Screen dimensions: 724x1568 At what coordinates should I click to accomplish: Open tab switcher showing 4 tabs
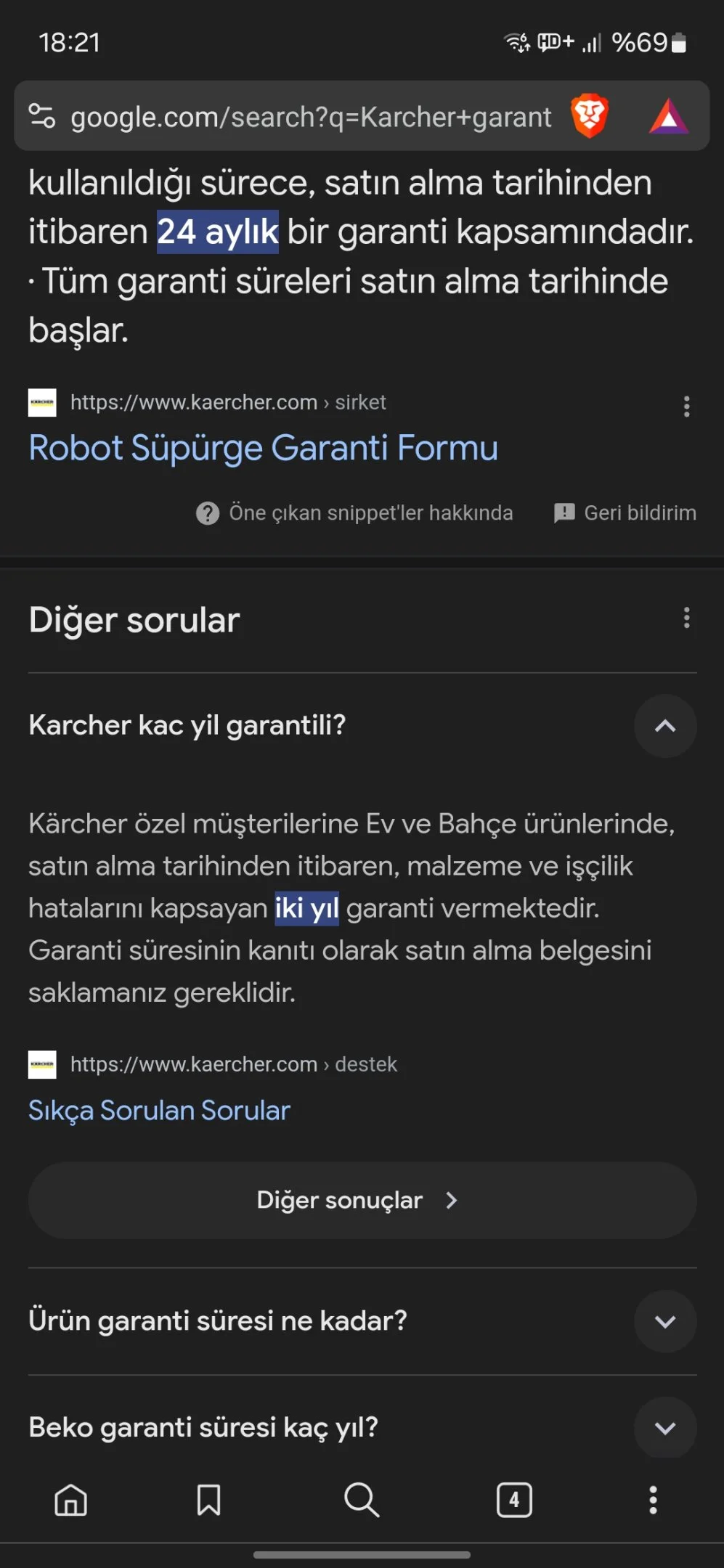pyautogui.click(x=514, y=1500)
